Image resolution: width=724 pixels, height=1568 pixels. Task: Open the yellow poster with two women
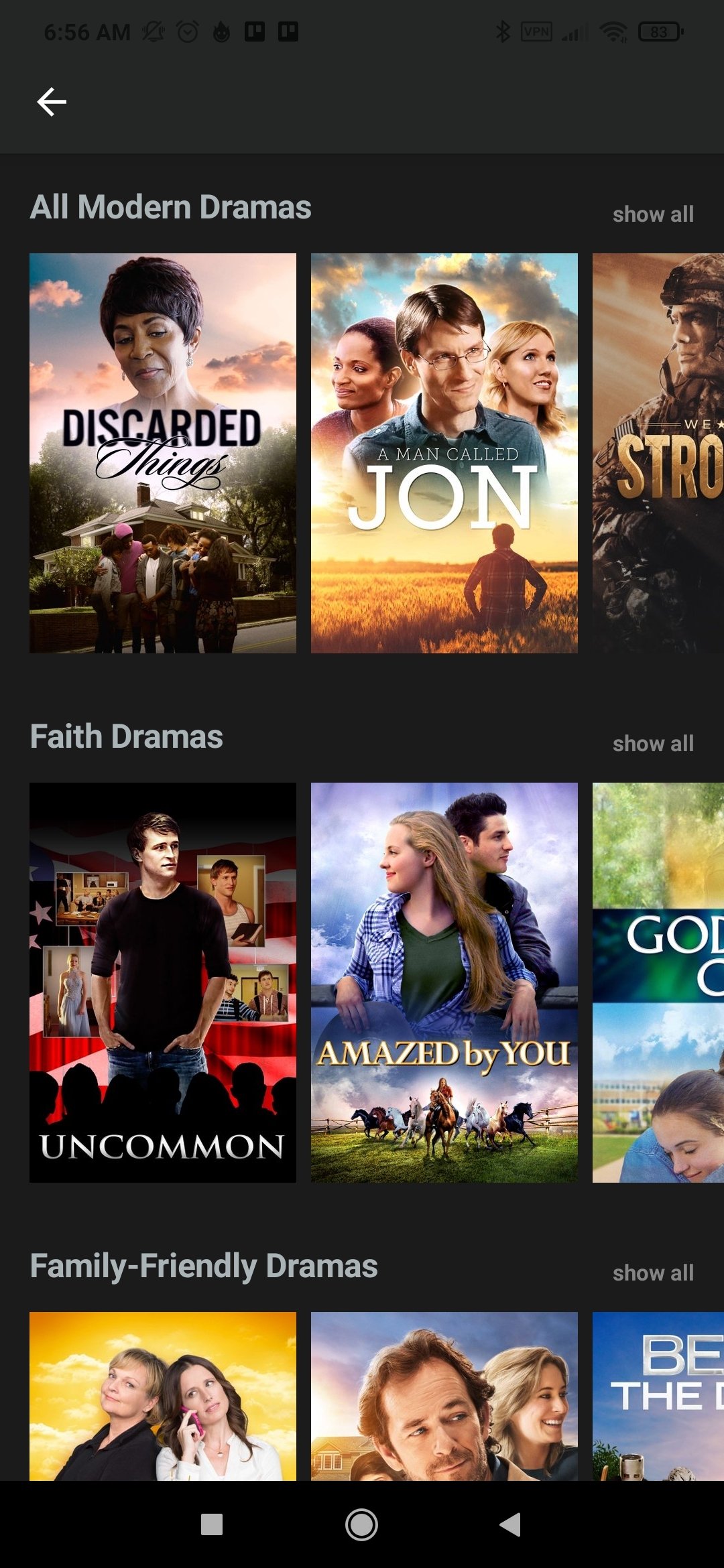163,1396
